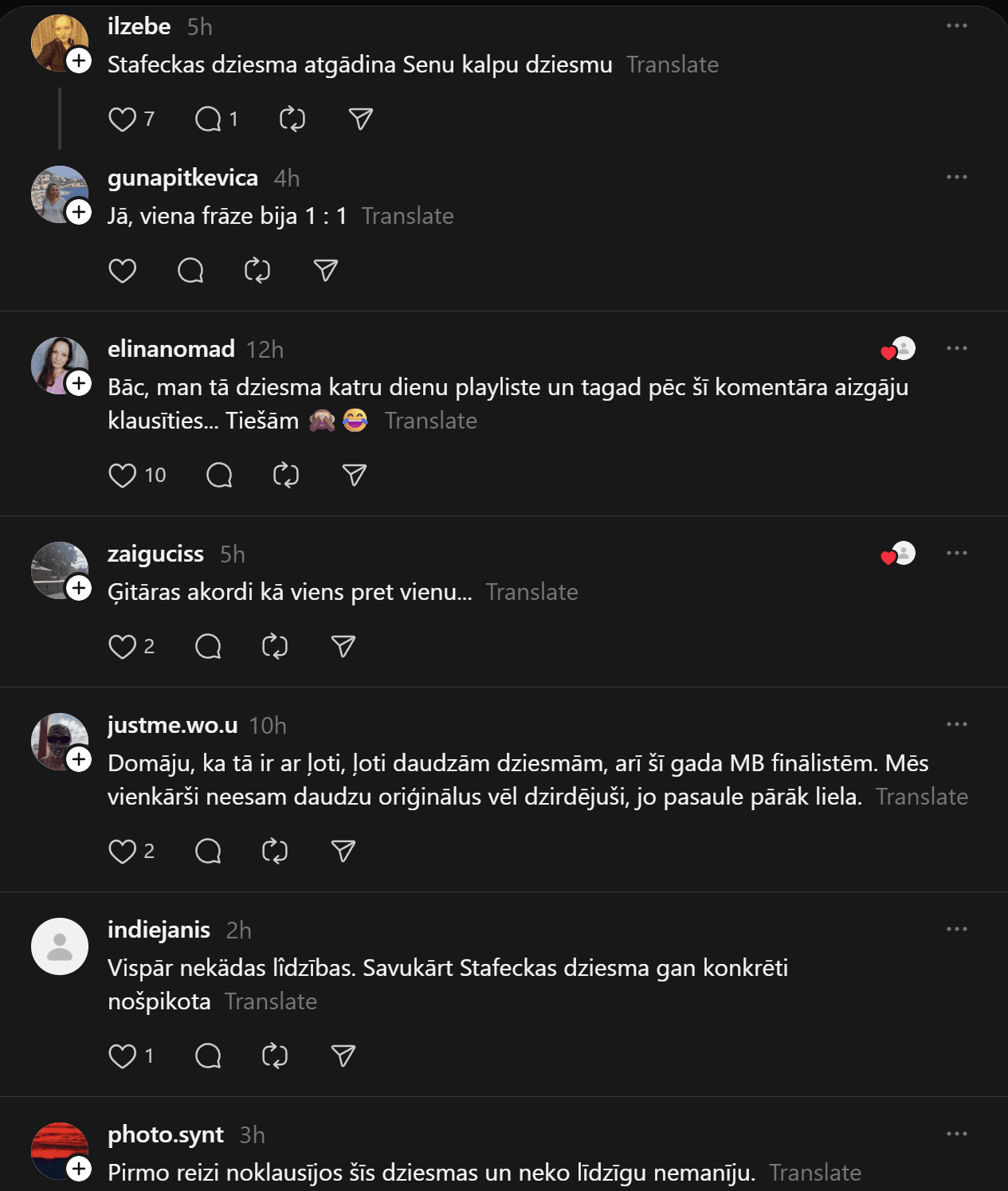Image resolution: width=1008 pixels, height=1191 pixels.
Task: Like gunapitkevica's reply
Action: [x=122, y=271]
